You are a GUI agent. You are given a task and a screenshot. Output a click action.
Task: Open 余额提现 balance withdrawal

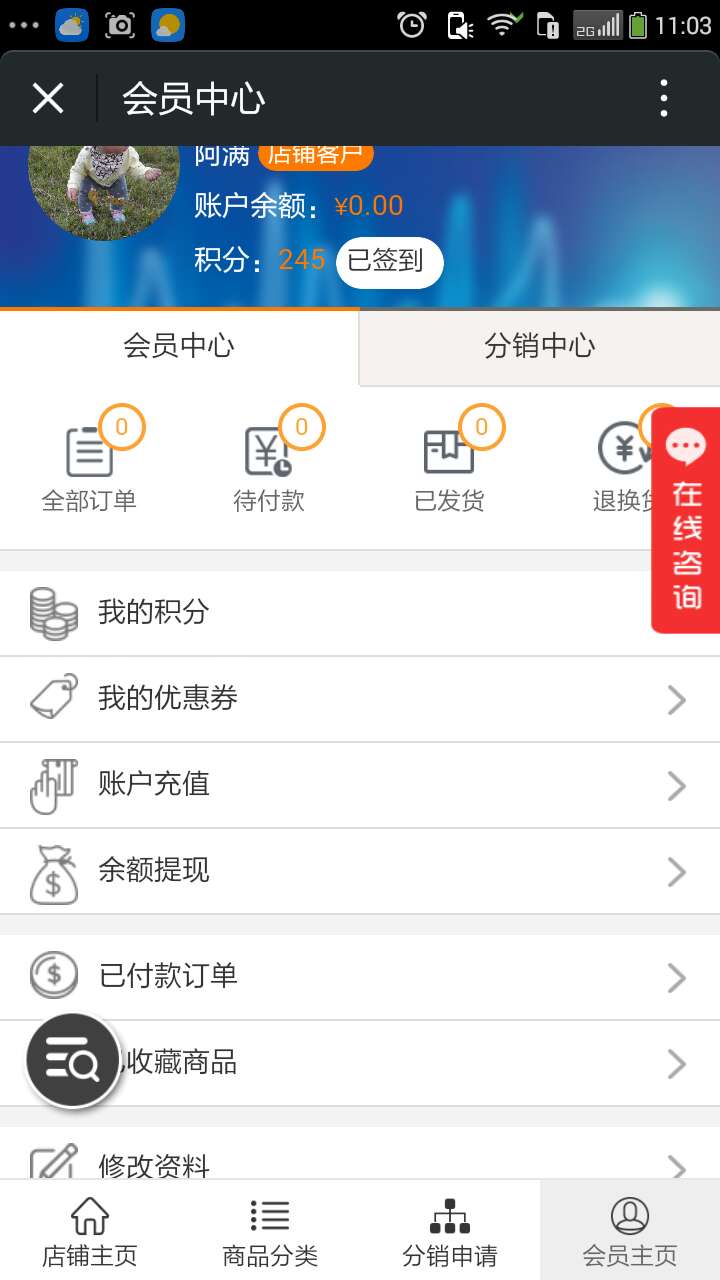click(360, 871)
